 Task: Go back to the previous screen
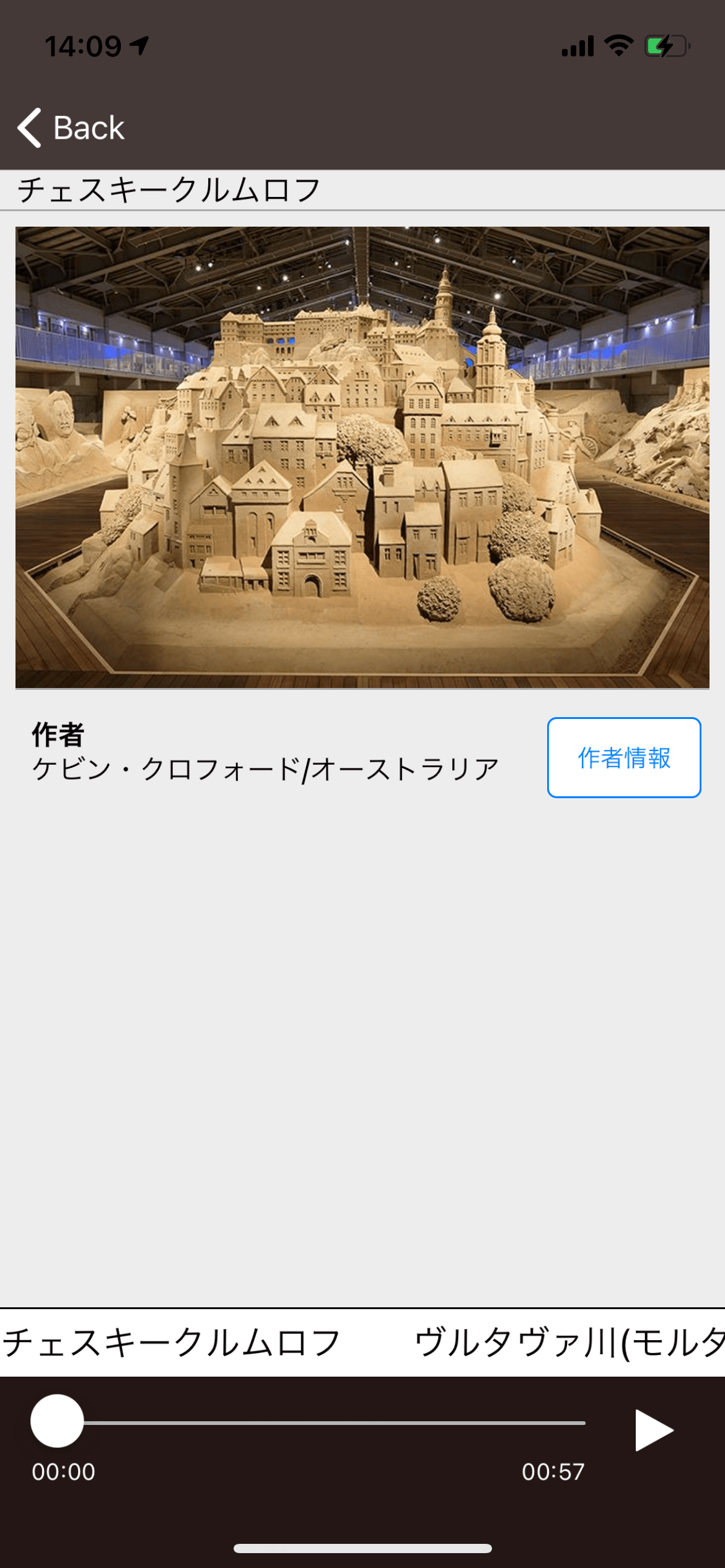71,128
